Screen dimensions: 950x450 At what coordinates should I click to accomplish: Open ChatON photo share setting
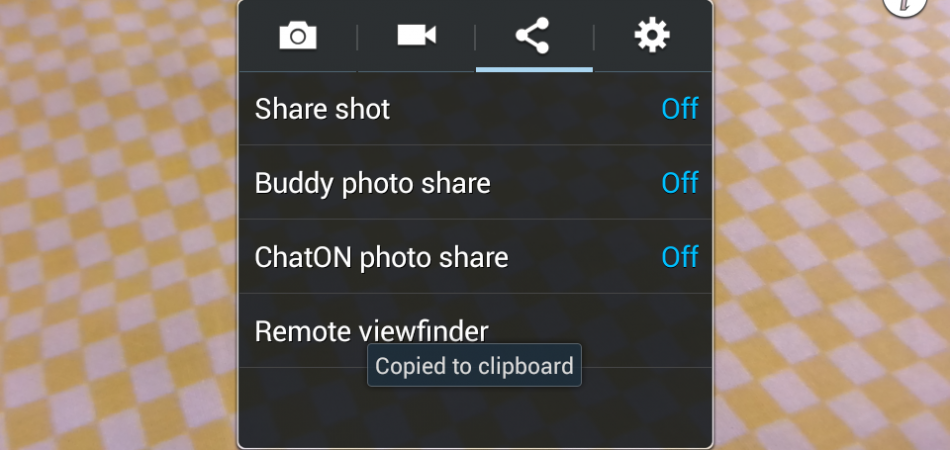pos(476,257)
